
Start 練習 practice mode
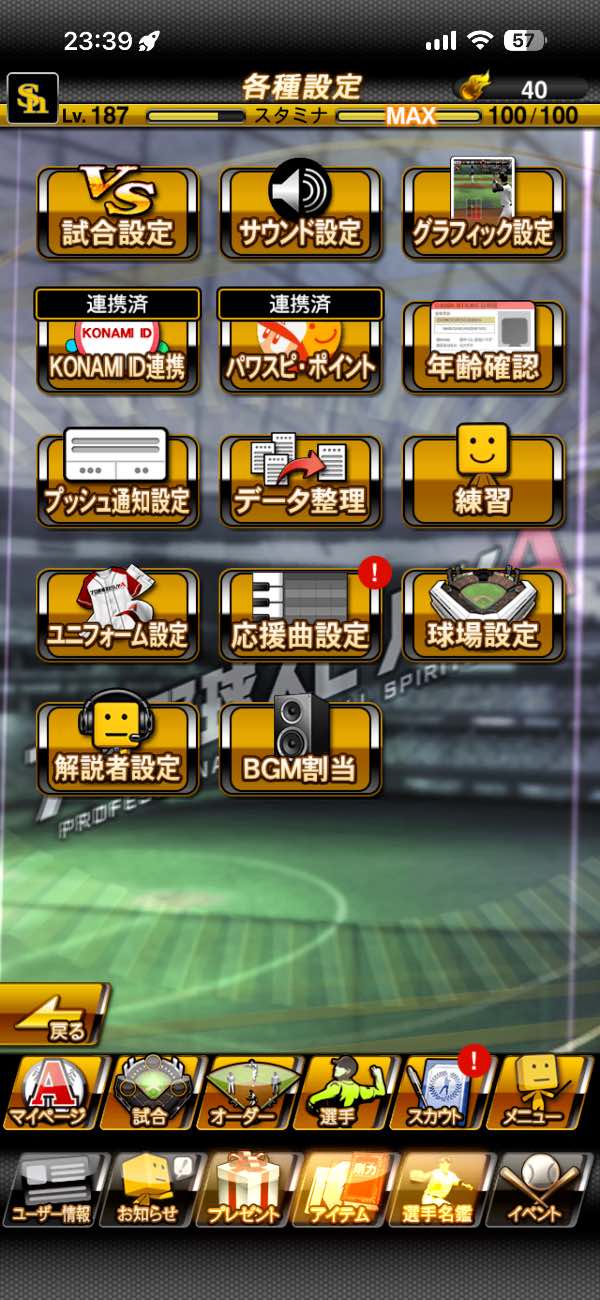point(483,482)
